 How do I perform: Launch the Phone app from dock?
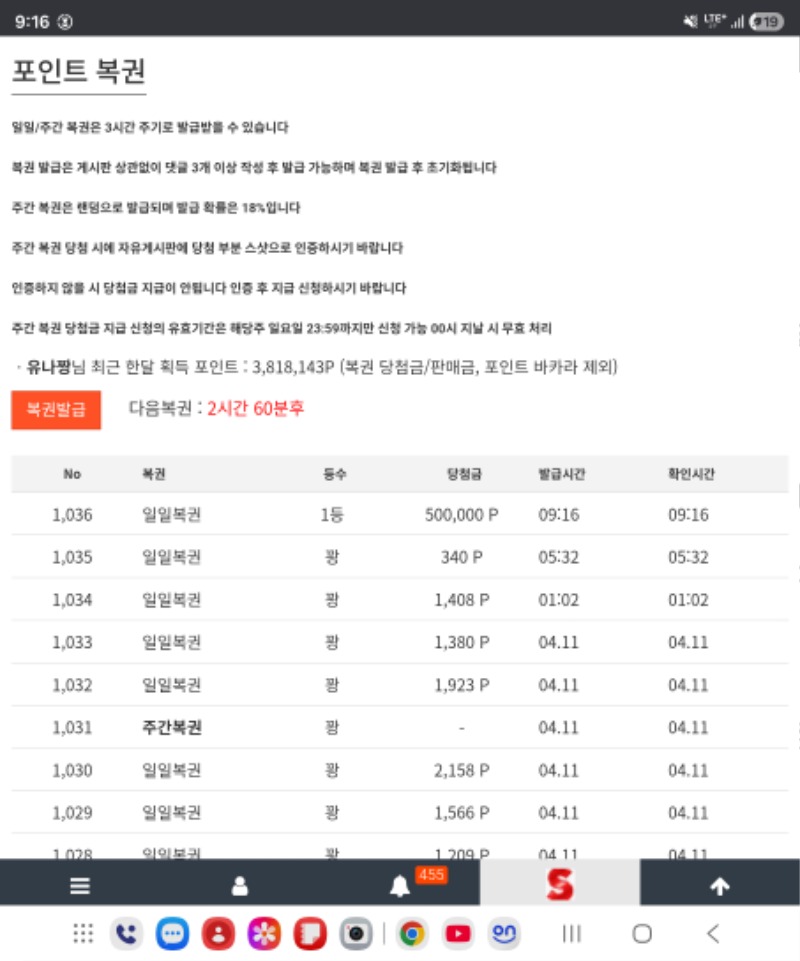(x=126, y=934)
